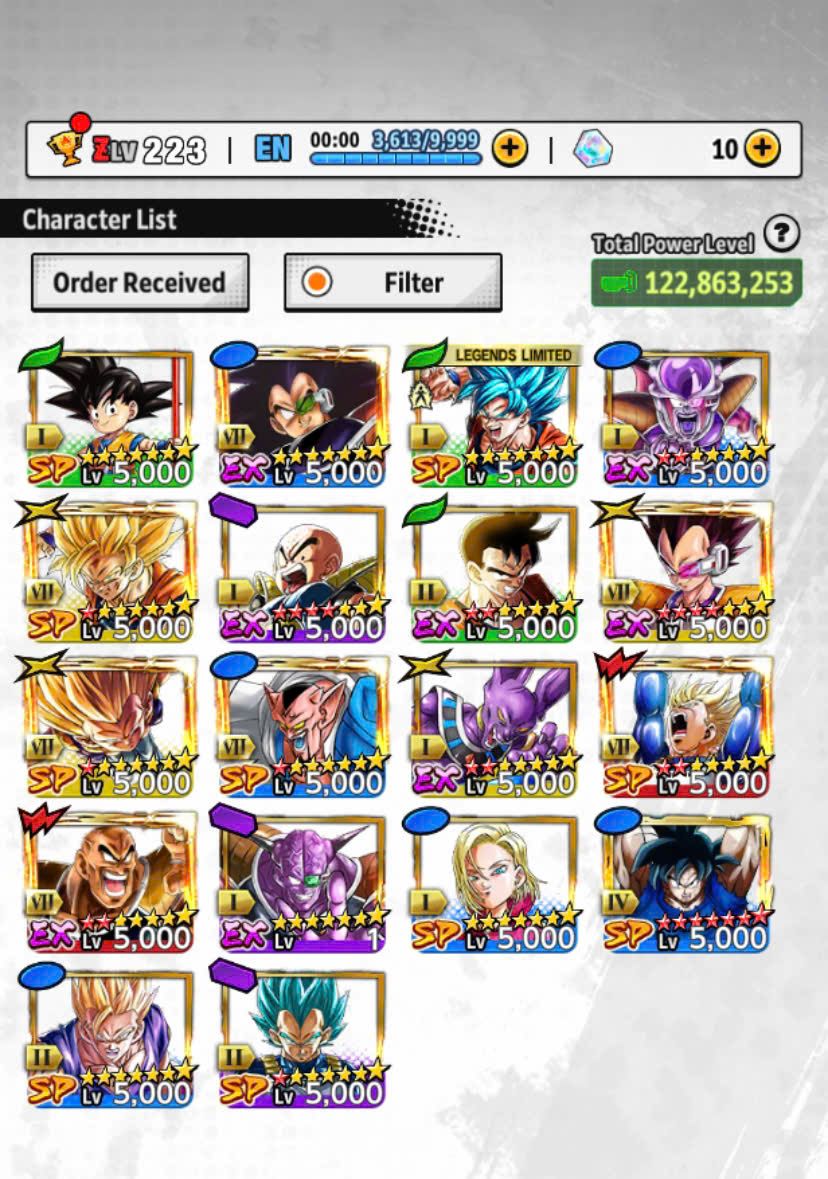Image resolution: width=828 pixels, height=1179 pixels.
Task: Select the Frieza first form card
Action: pos(686,418)
